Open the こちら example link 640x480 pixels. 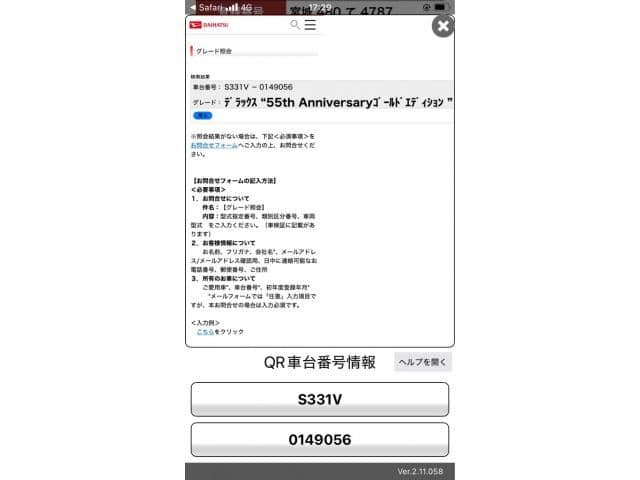[x=205, y=331]
